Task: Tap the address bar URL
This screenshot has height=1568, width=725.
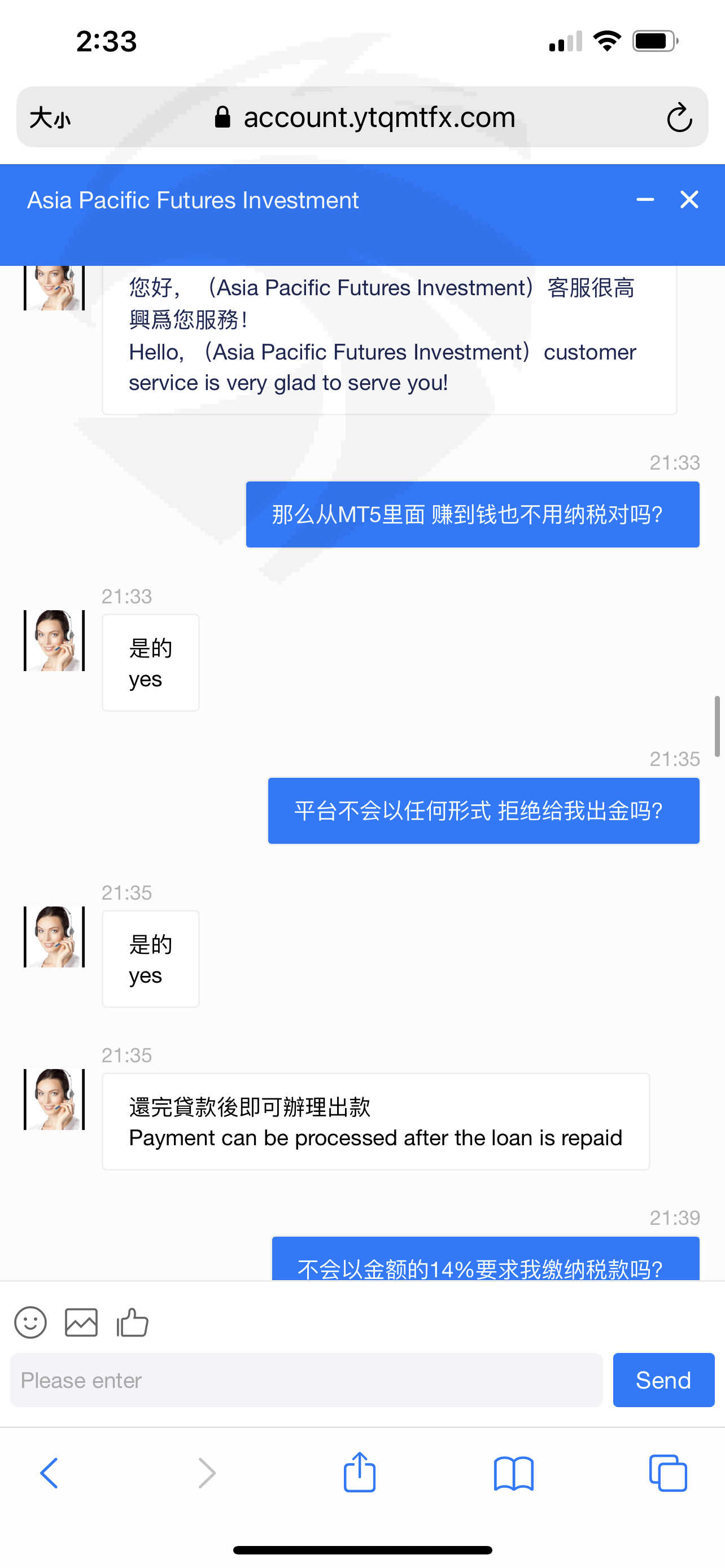Action: (379, 117)
